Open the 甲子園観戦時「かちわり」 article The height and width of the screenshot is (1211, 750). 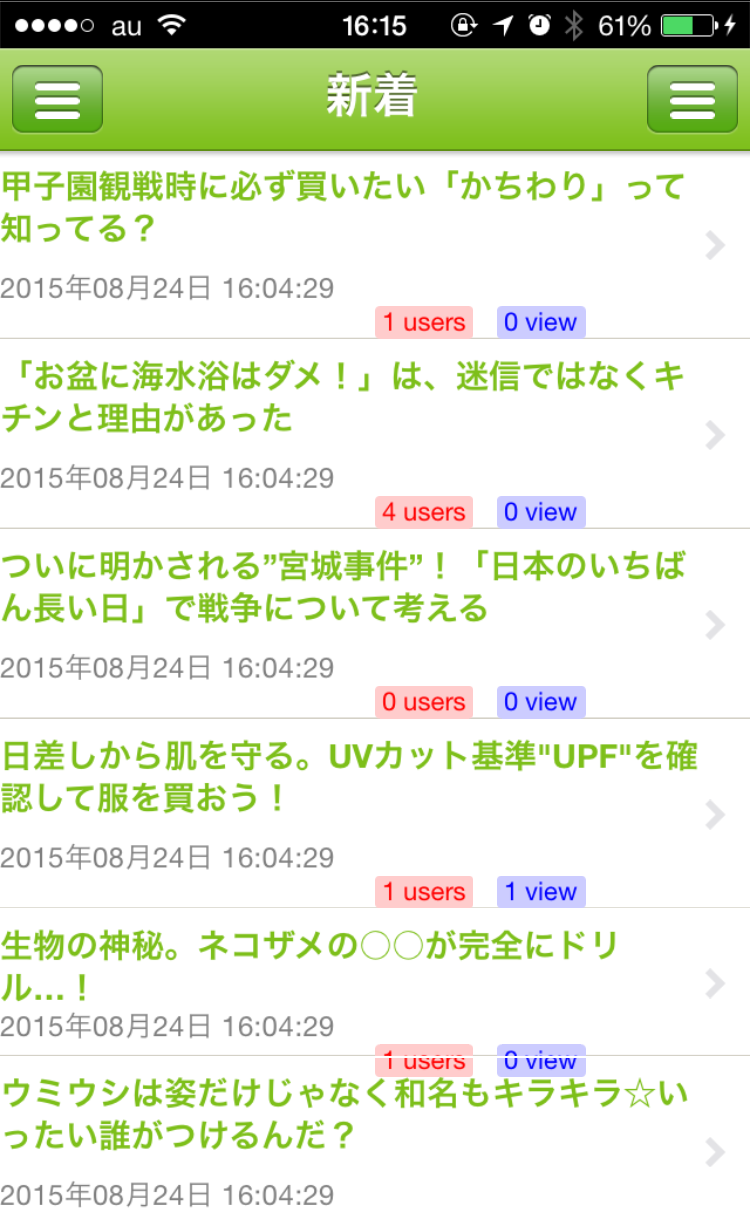(x=375, y=245)
